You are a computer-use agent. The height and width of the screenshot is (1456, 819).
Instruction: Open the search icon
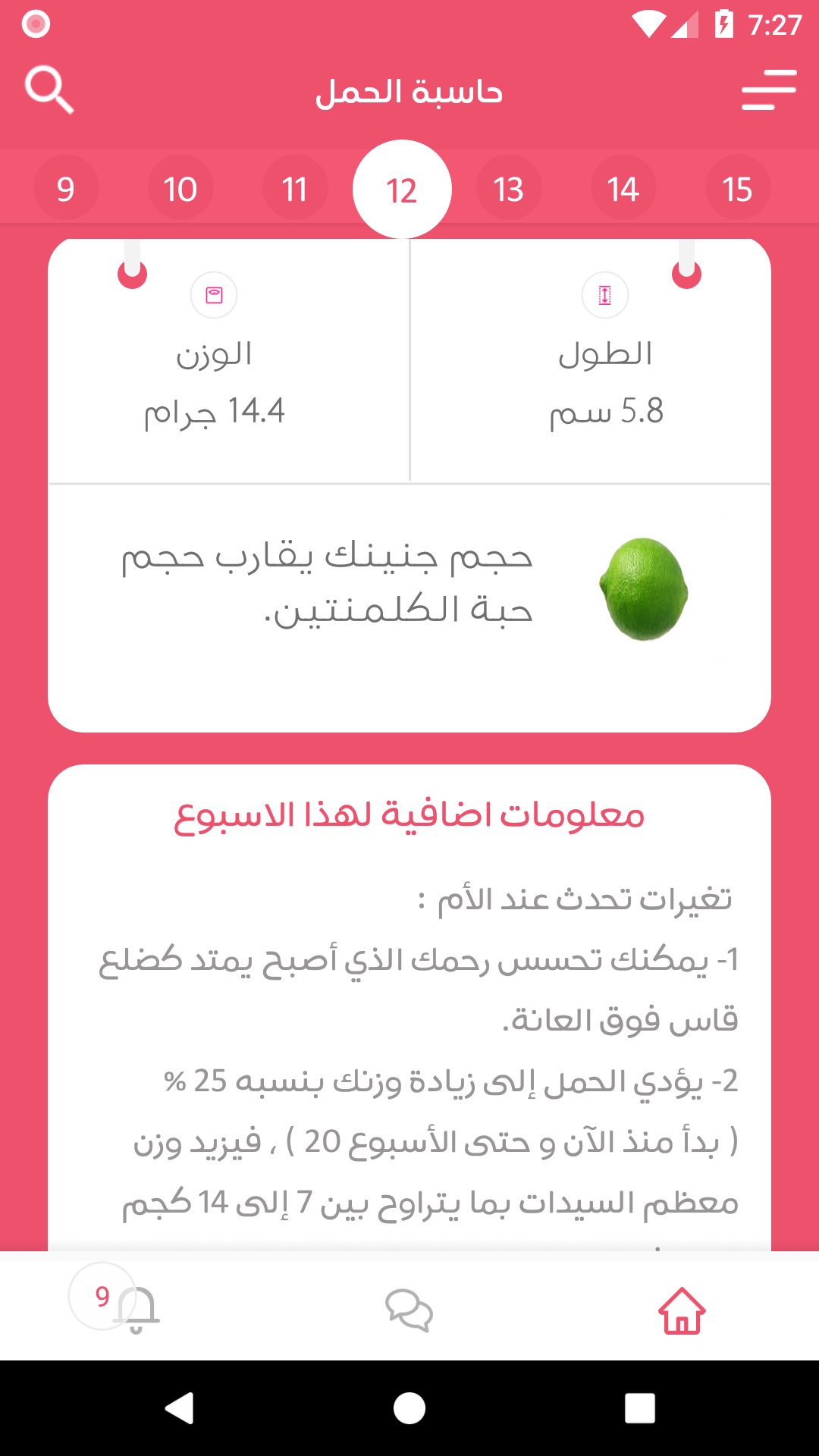coord(49,90)
